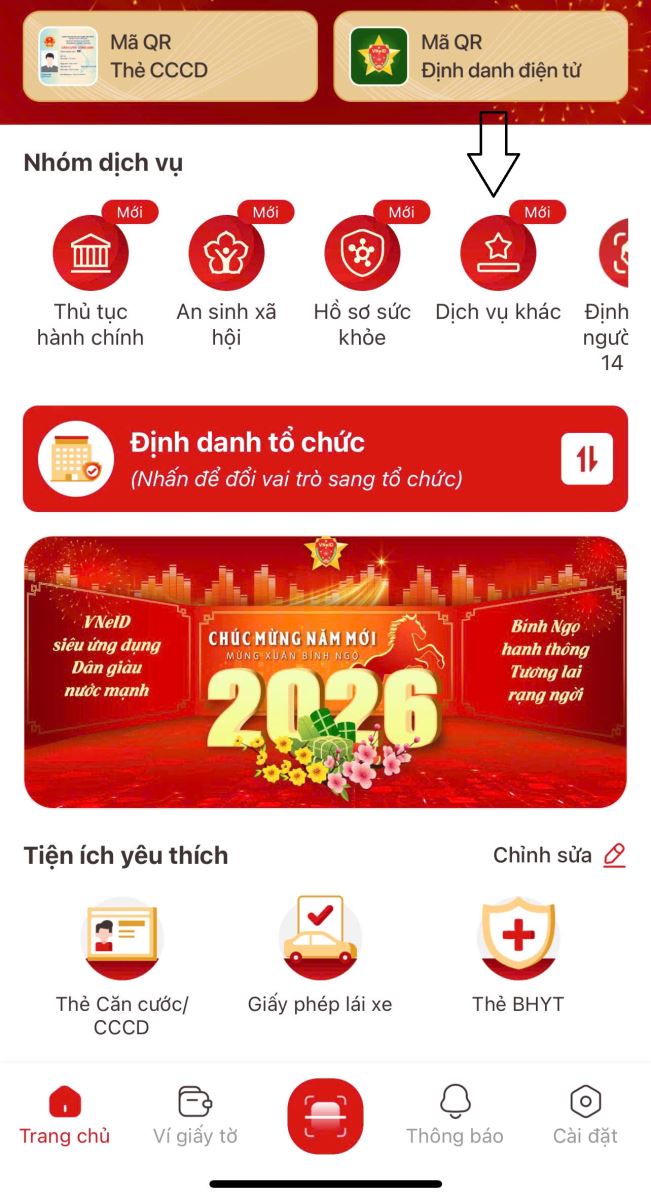Select An sinh xã hội service group
Screen dimensions: 651x1200
pyautogui.click(x=226, y=253)
